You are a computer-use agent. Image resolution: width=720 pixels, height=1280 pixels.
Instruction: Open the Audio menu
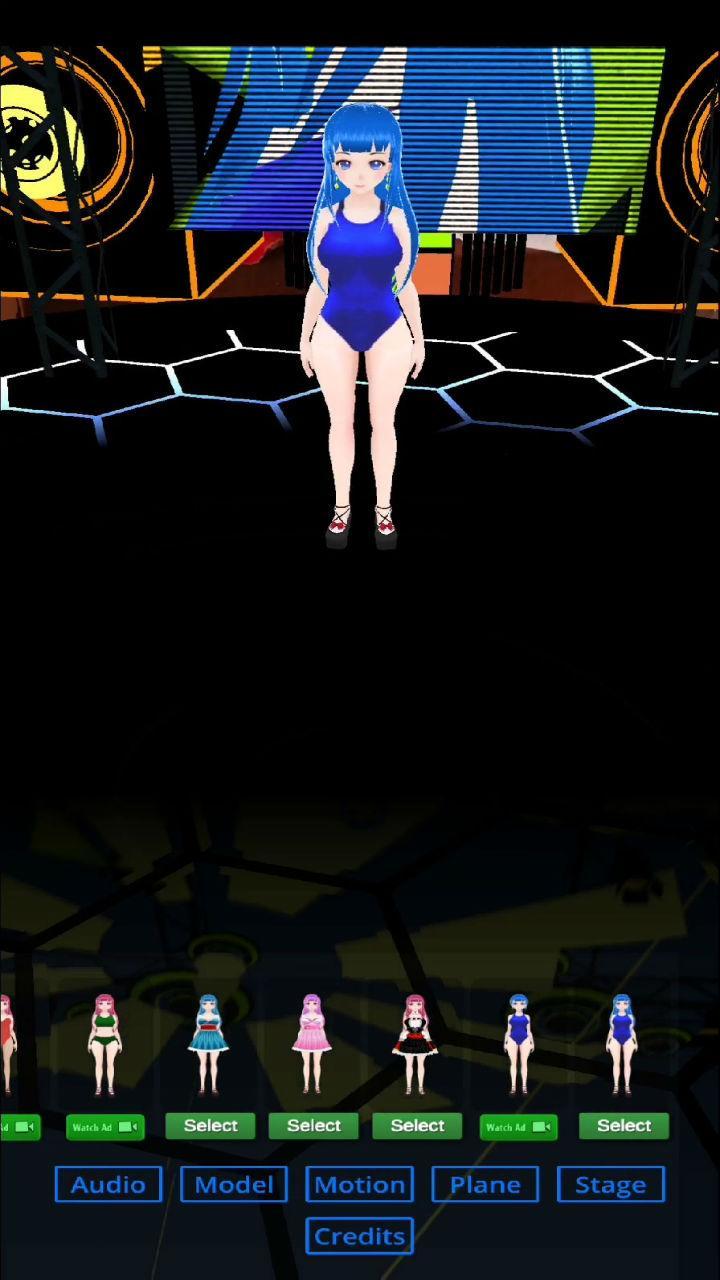[108, 1184]
